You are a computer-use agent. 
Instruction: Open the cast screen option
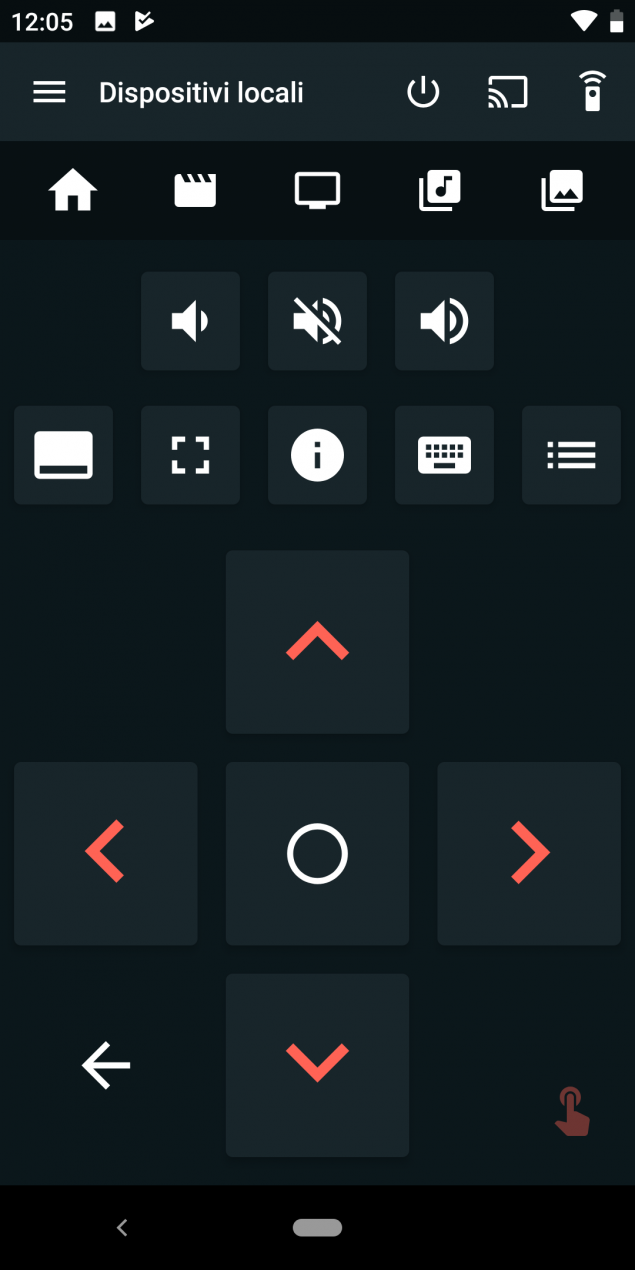(508, 93)
